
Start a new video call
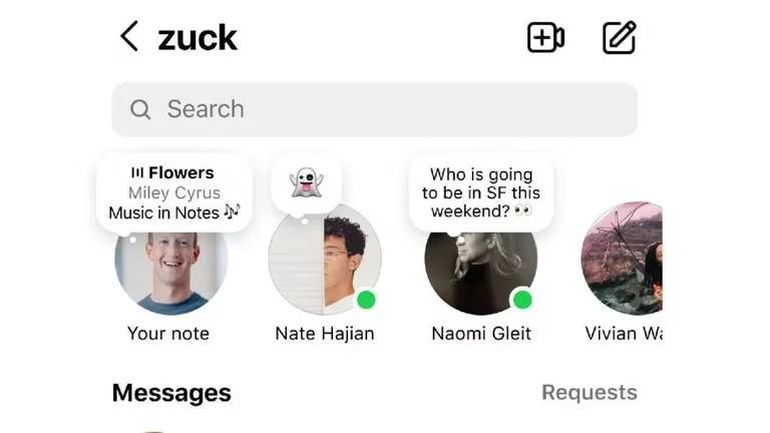tap(545, 38)
